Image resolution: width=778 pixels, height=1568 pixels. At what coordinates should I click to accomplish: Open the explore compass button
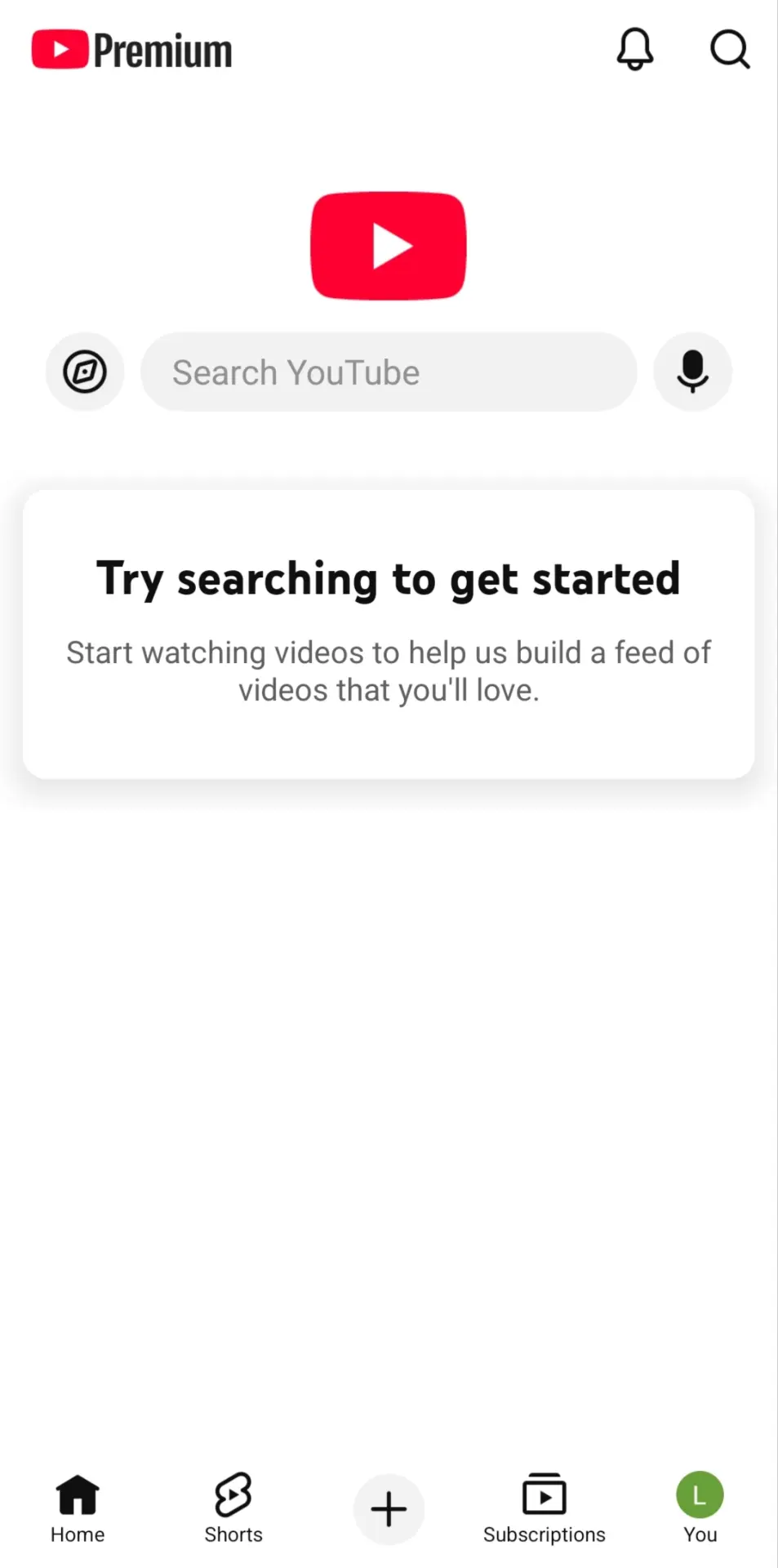point(85,372)
